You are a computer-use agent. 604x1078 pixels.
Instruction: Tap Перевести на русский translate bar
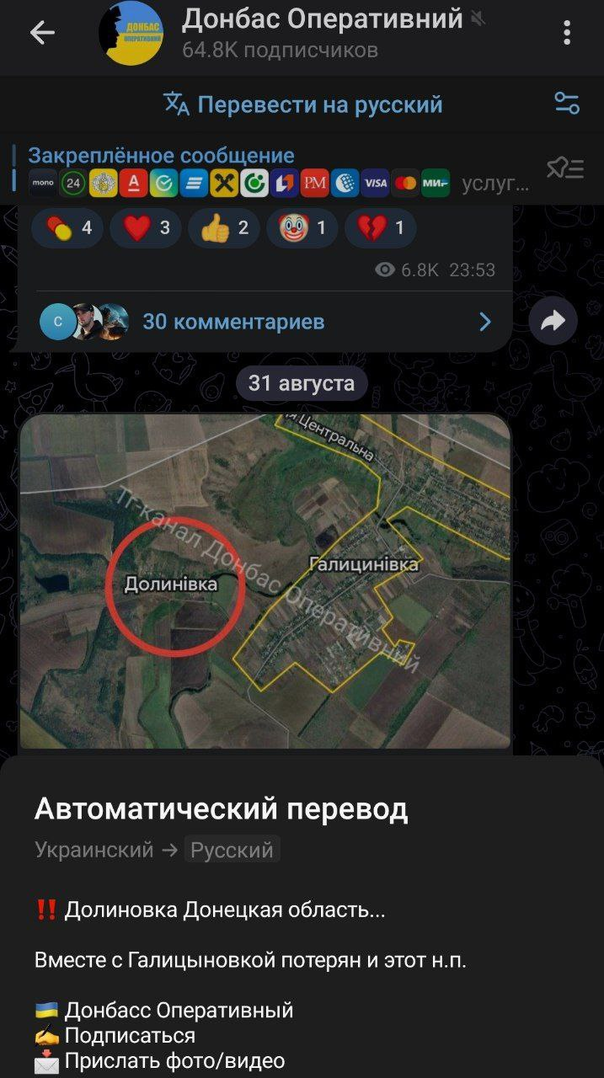tap(303, 104)
